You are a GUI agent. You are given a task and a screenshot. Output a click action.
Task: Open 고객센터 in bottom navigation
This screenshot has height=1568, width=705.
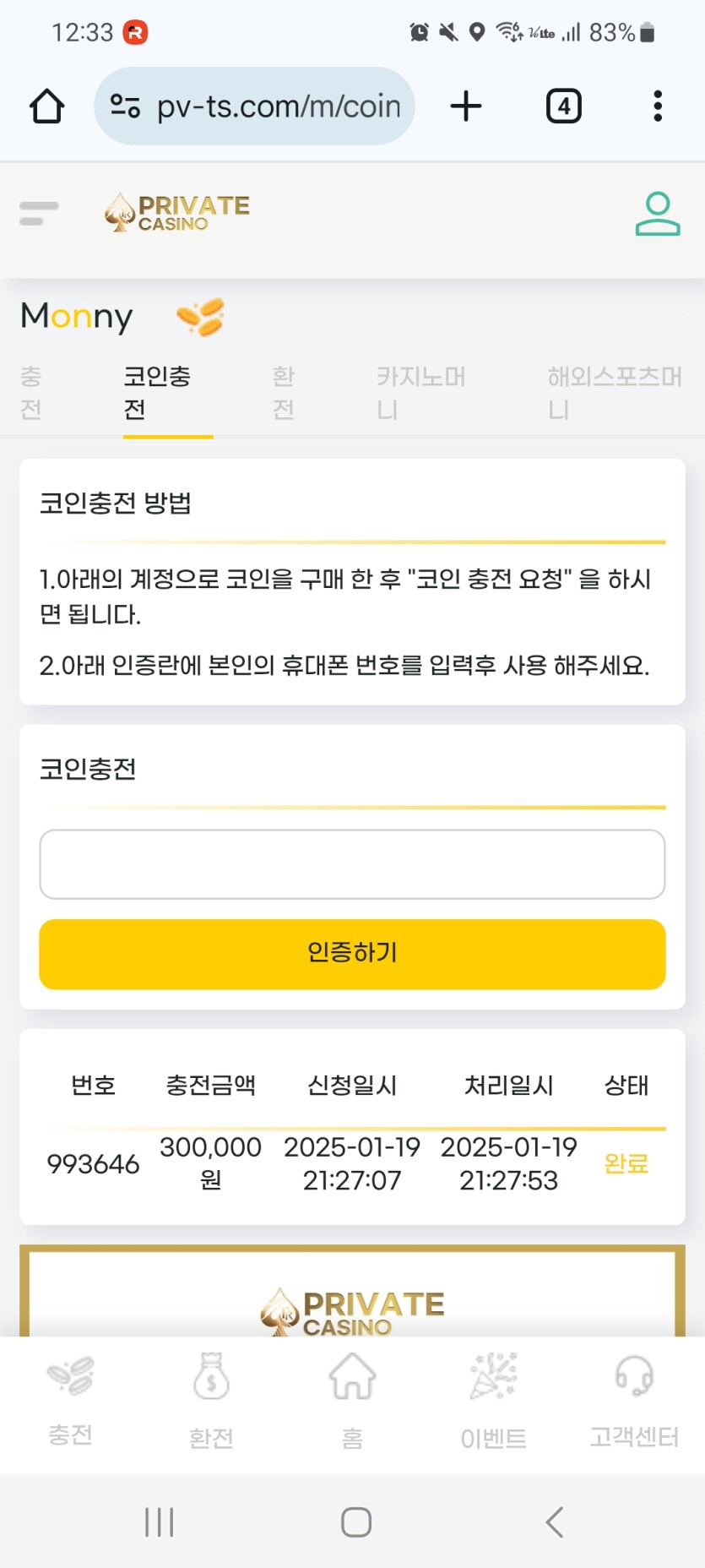point(634,1401)
